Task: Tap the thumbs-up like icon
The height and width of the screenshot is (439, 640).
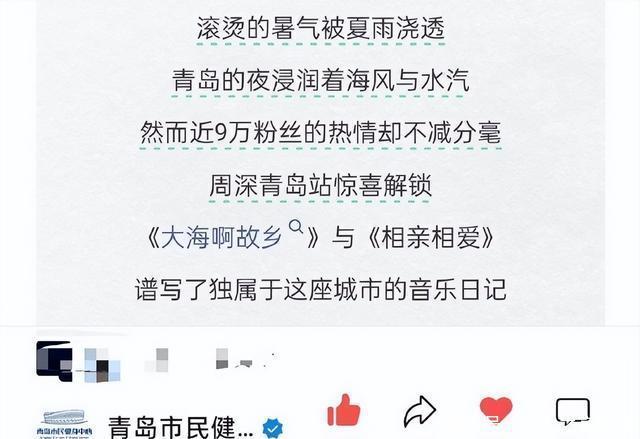Action: pyautogui.click(x=342, y=412)
